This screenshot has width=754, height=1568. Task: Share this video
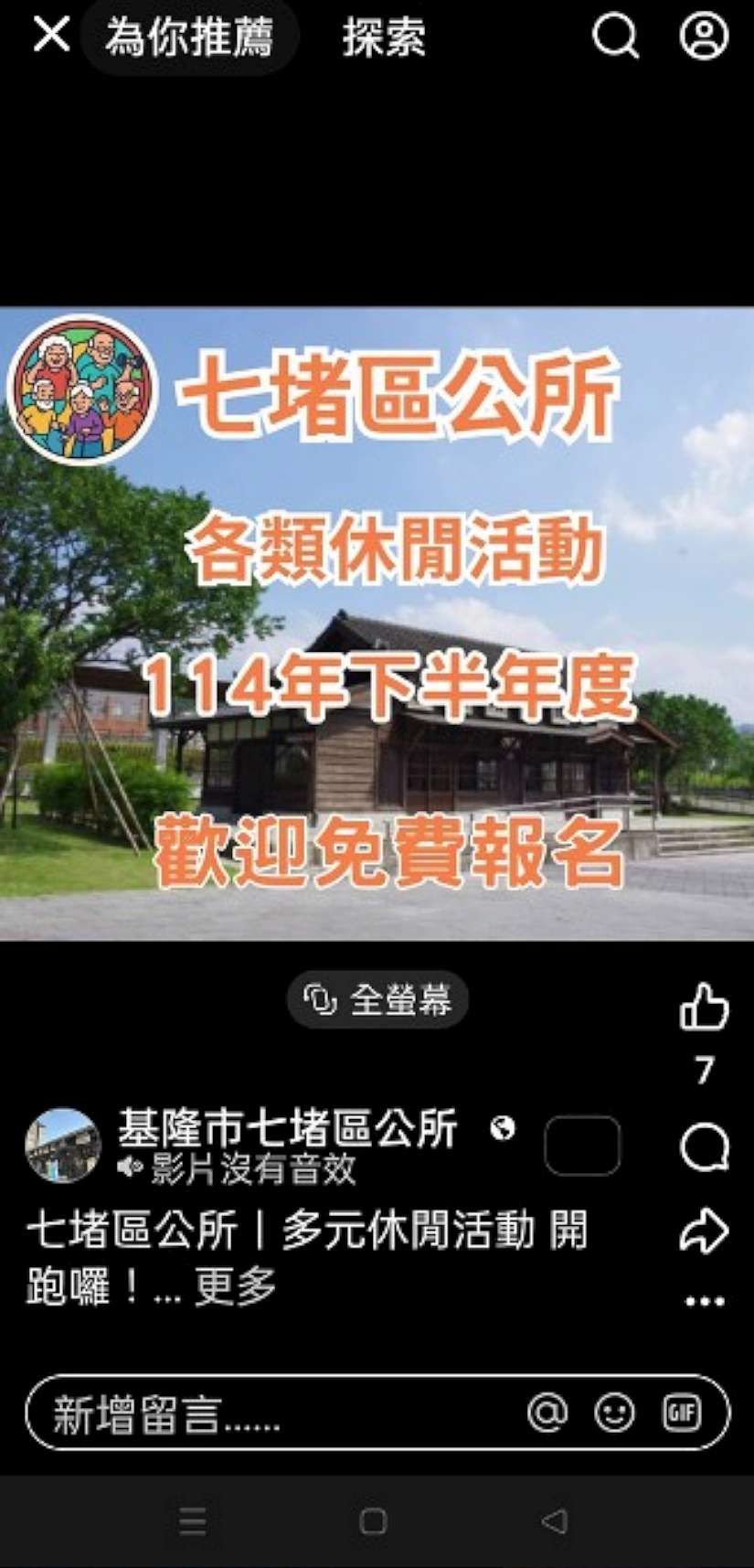click(x=704, y=1230)
